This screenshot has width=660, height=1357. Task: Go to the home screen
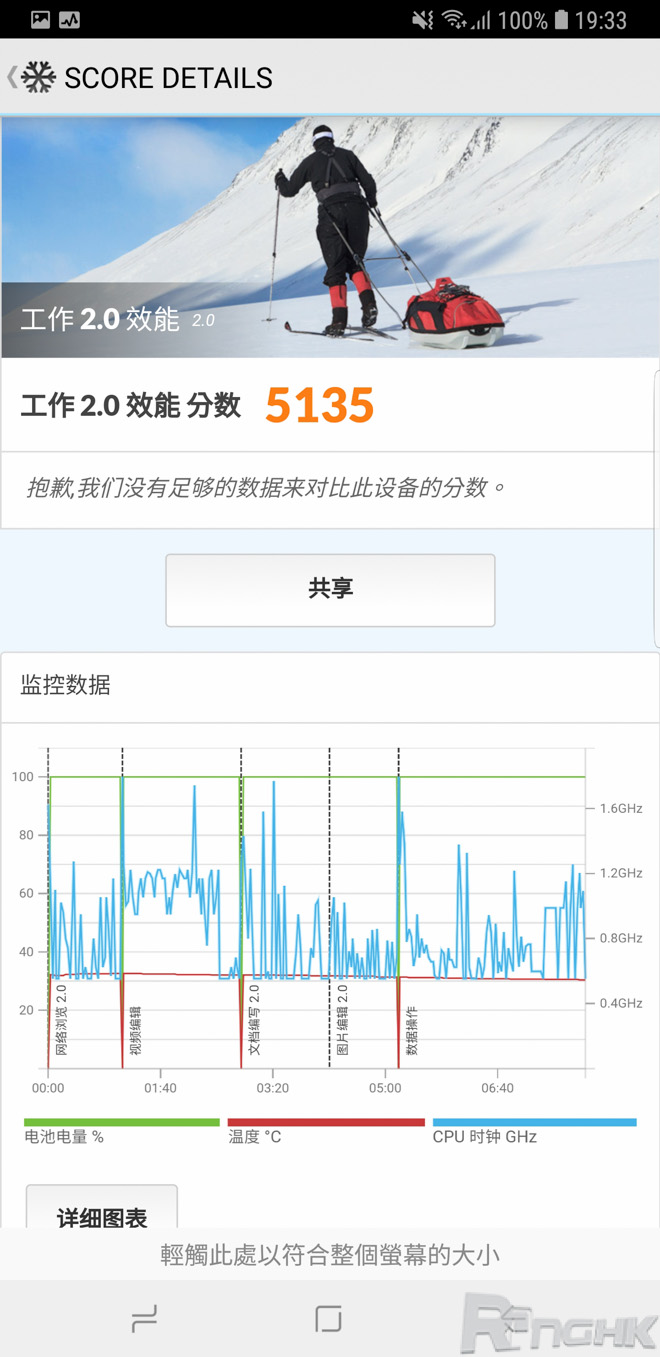[x=329, y=1320]
